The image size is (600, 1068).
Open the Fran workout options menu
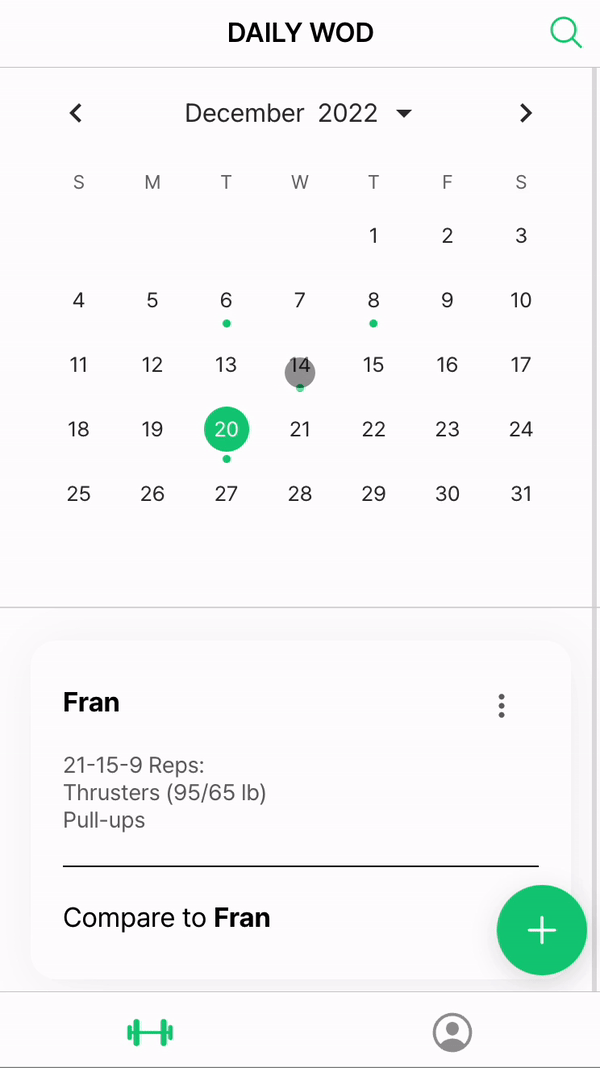(x=501, y=706)
